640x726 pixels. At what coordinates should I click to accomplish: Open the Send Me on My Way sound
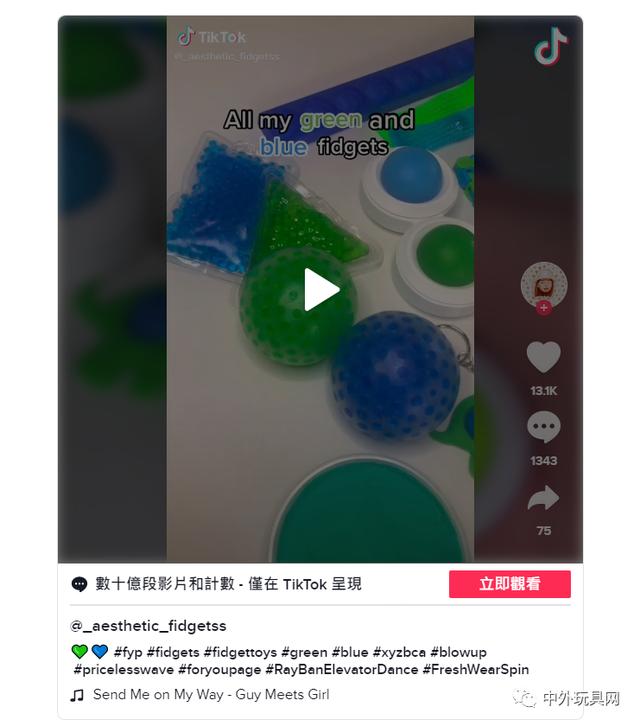(210, 694)
